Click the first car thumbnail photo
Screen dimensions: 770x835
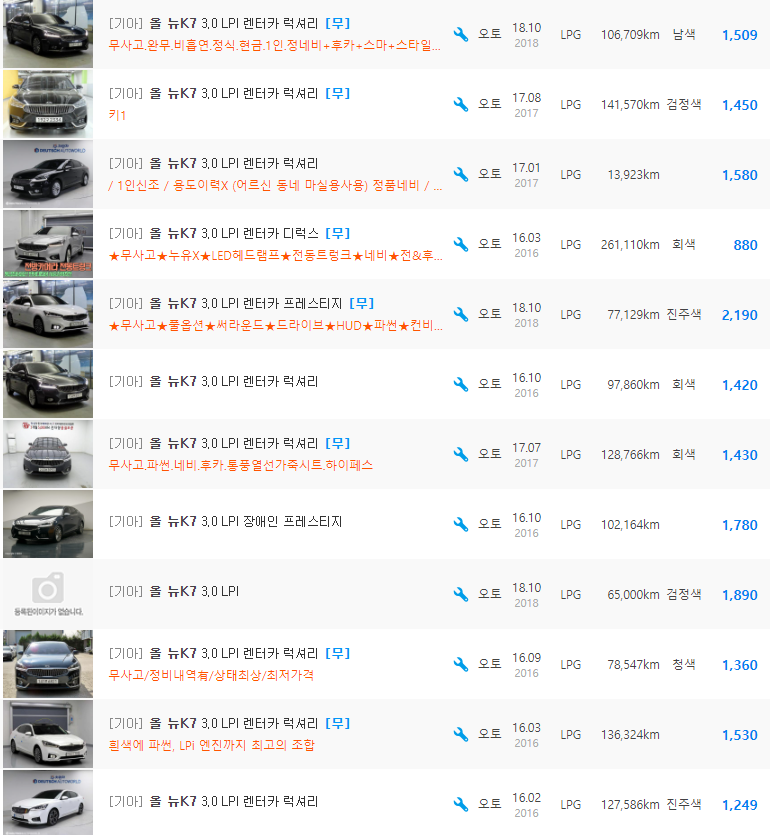pyautogui.click(x=47, y=33)
